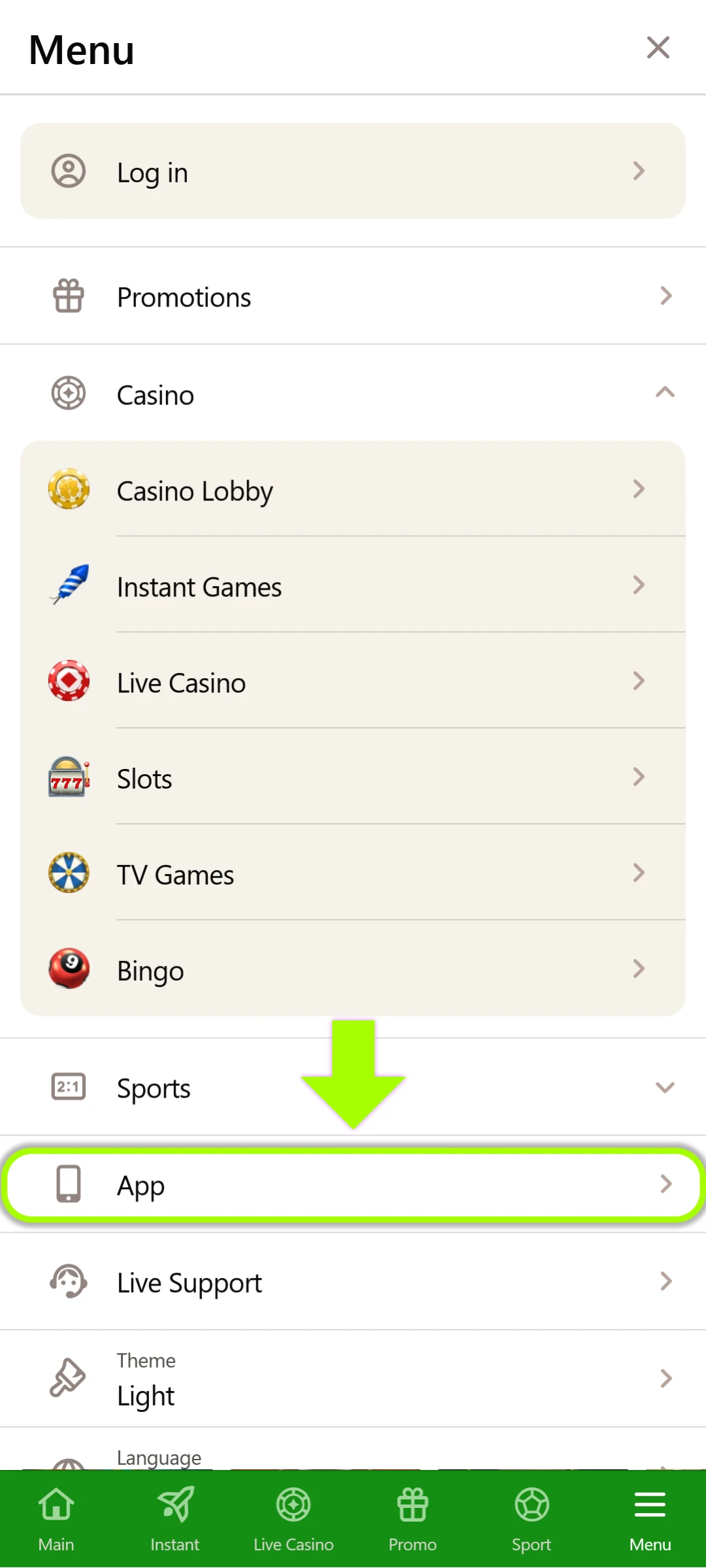Collapse the Casino section
Image resolution: width=706 pixels, height=1568 pixels.
click(x=665, y=393)
